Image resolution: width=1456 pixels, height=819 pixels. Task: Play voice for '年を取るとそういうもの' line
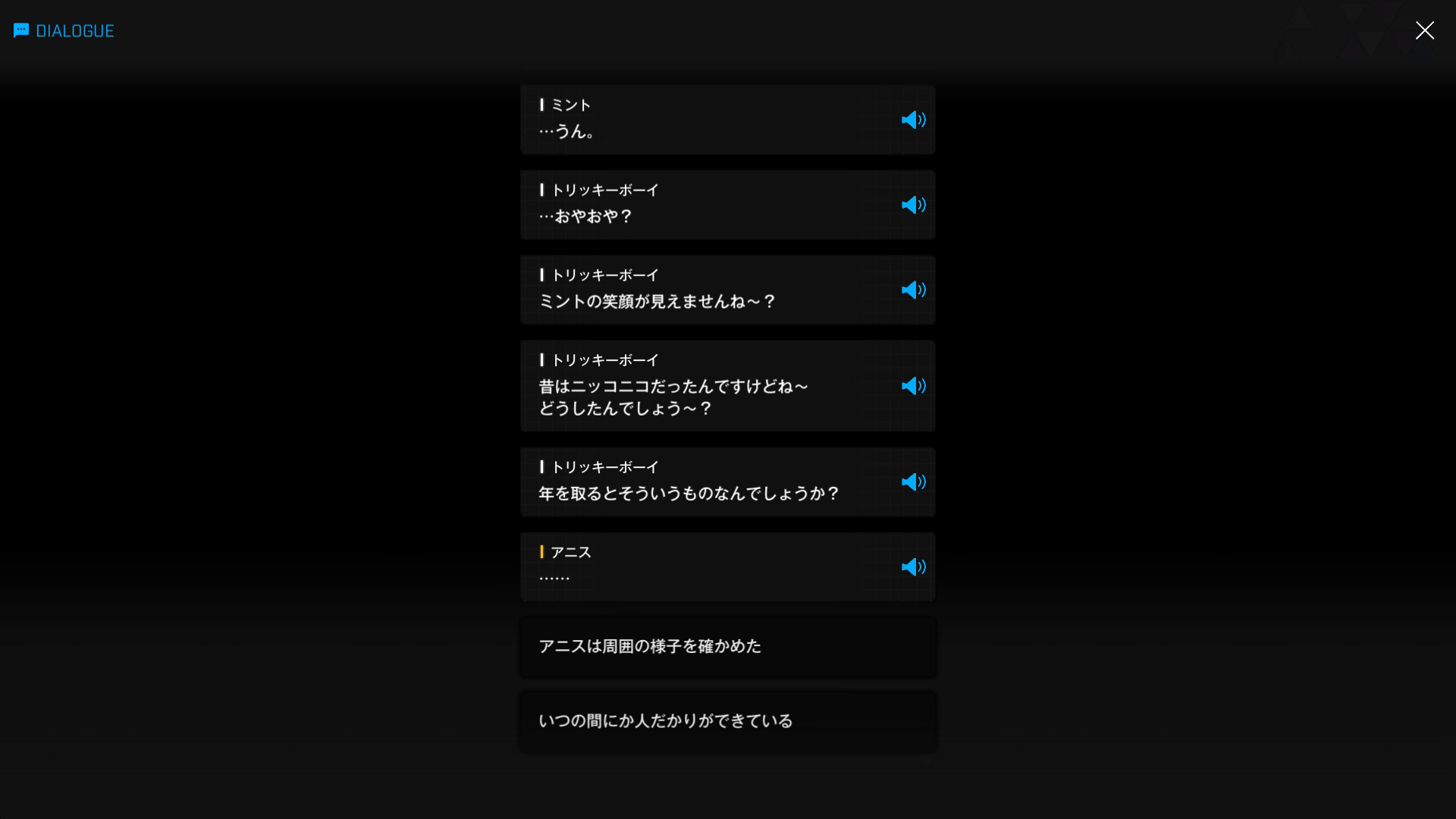pos(913,482)
